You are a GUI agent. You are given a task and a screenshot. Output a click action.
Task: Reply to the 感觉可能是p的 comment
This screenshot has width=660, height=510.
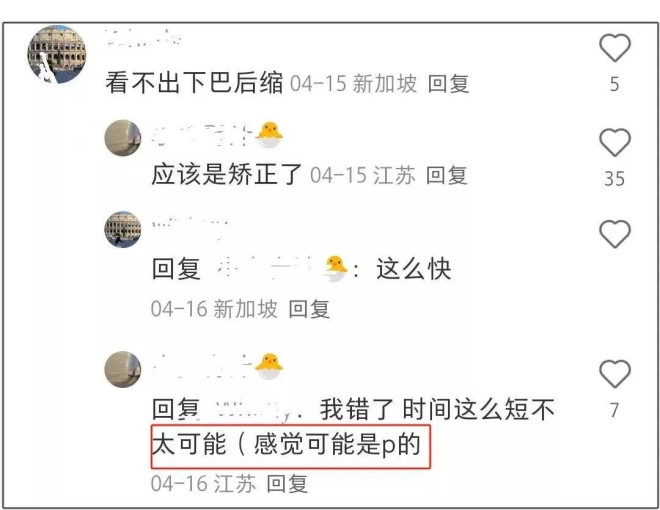pyautogui.click(x=285, y=484)
